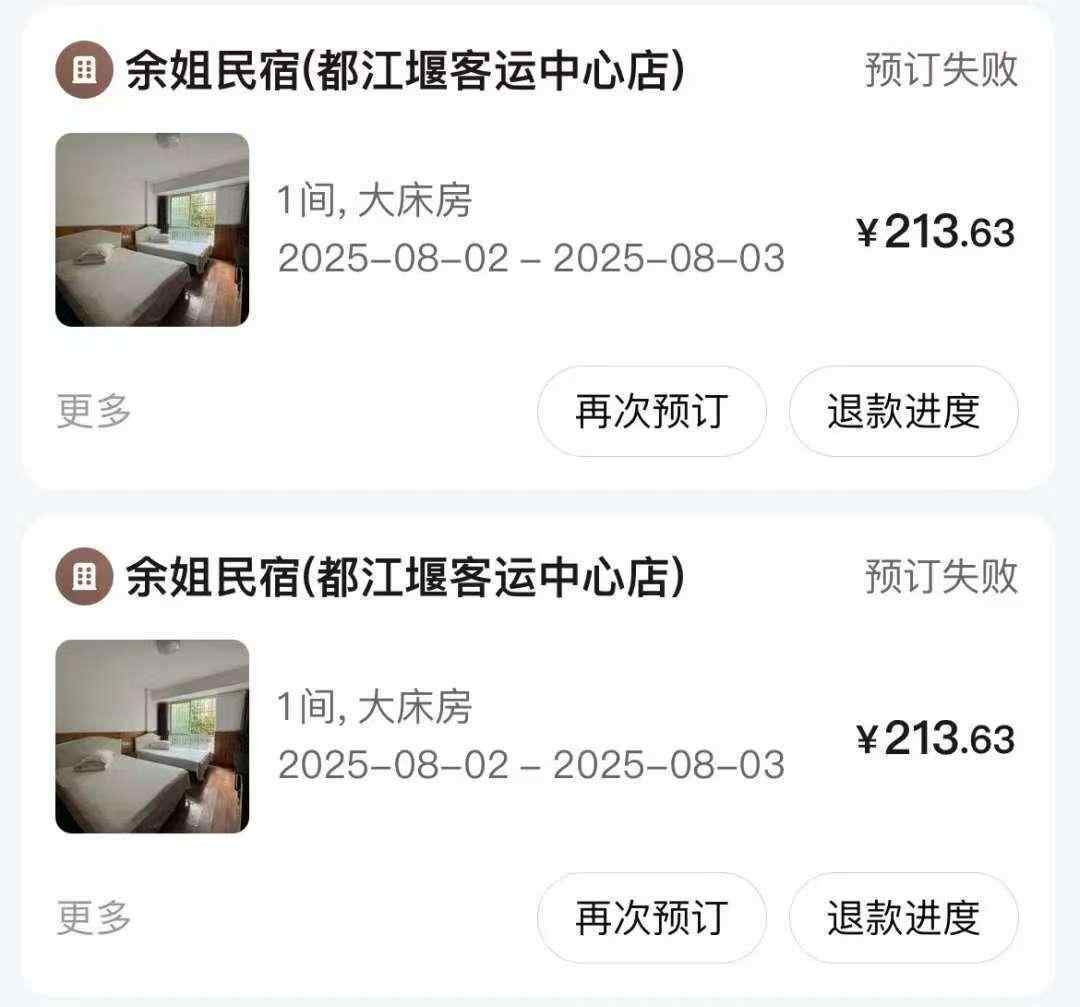Open the second 余姐民宿 order's room photo
Screen dimensions: 1080x1007
pos(152,736)
